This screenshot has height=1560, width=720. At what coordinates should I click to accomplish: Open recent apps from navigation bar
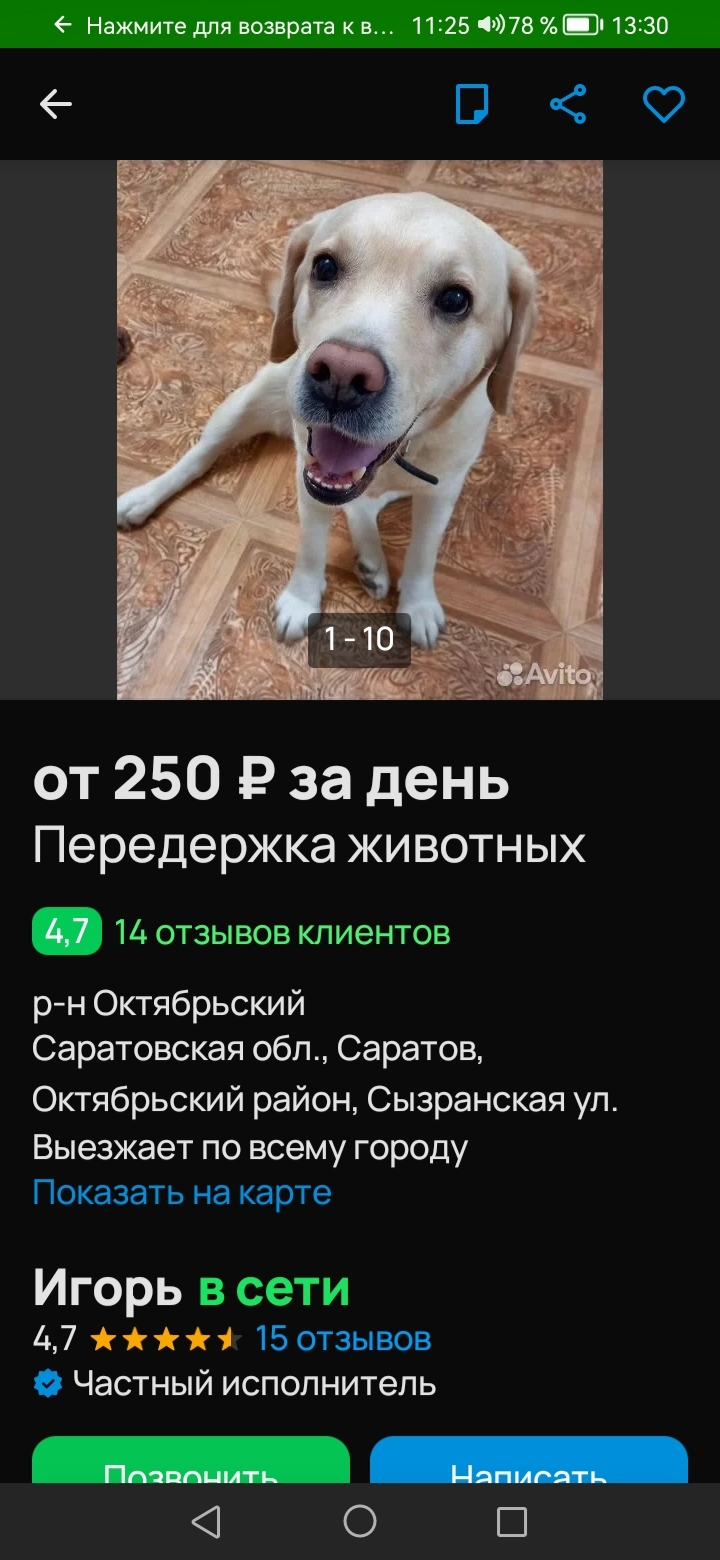coord(512,1521)
